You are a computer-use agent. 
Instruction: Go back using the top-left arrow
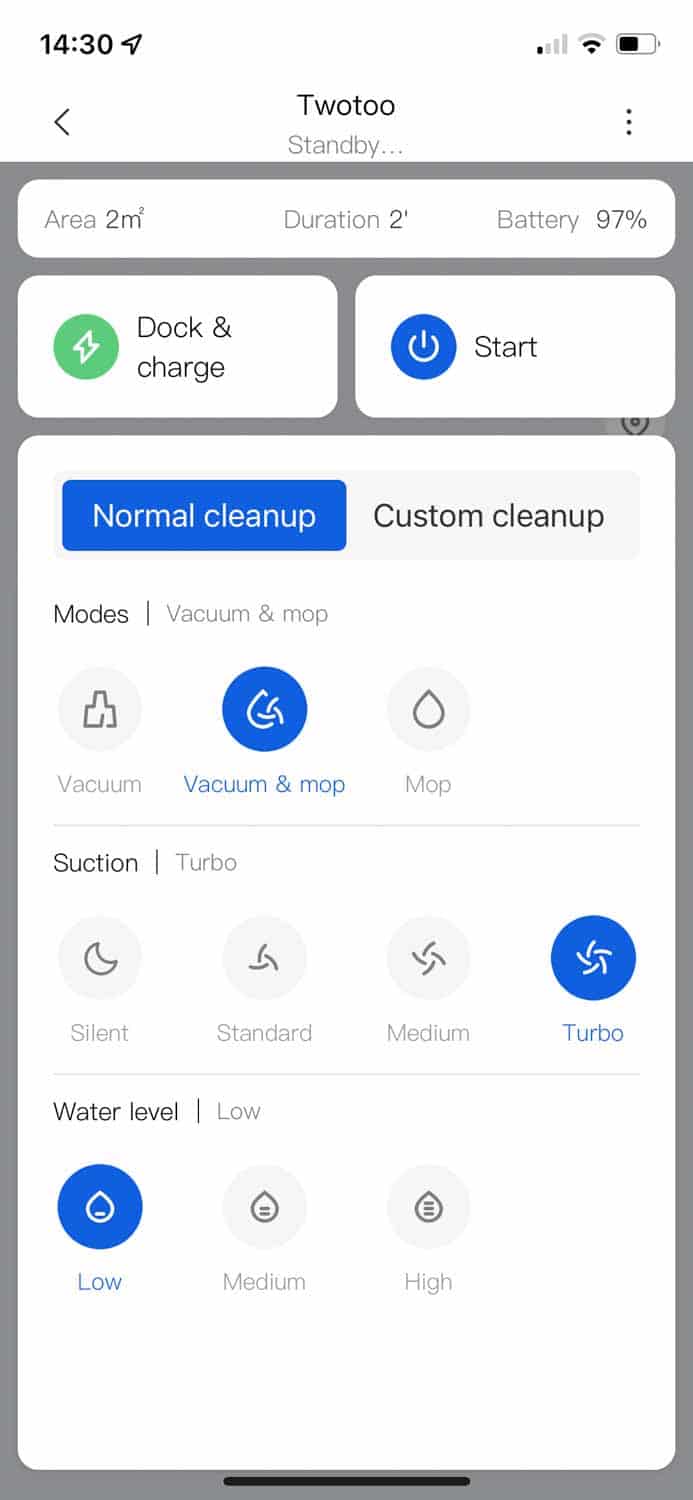(62, 122)
